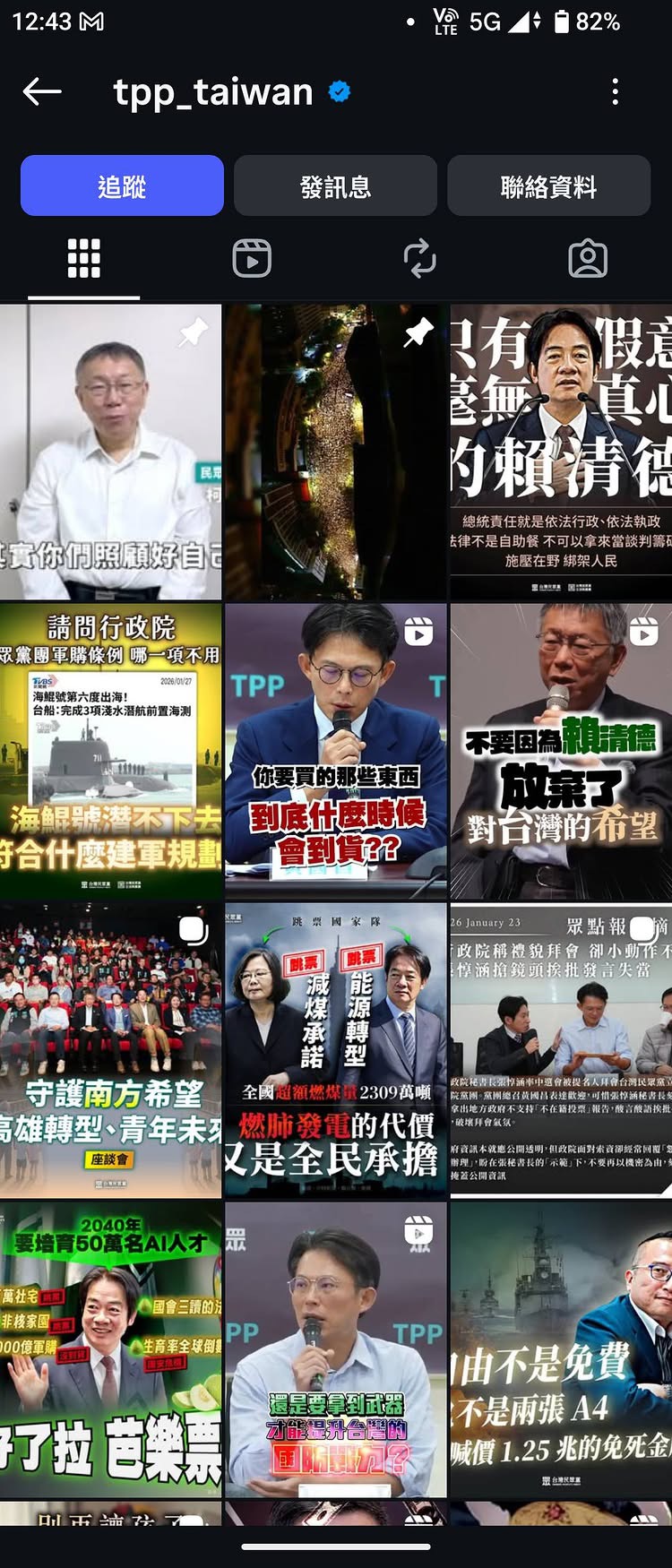Image resolution: width=672 pixels, height=1568 pixels.
Task: Play the 到底什麼時候會到貨 reel
Action: click(335, 751)
